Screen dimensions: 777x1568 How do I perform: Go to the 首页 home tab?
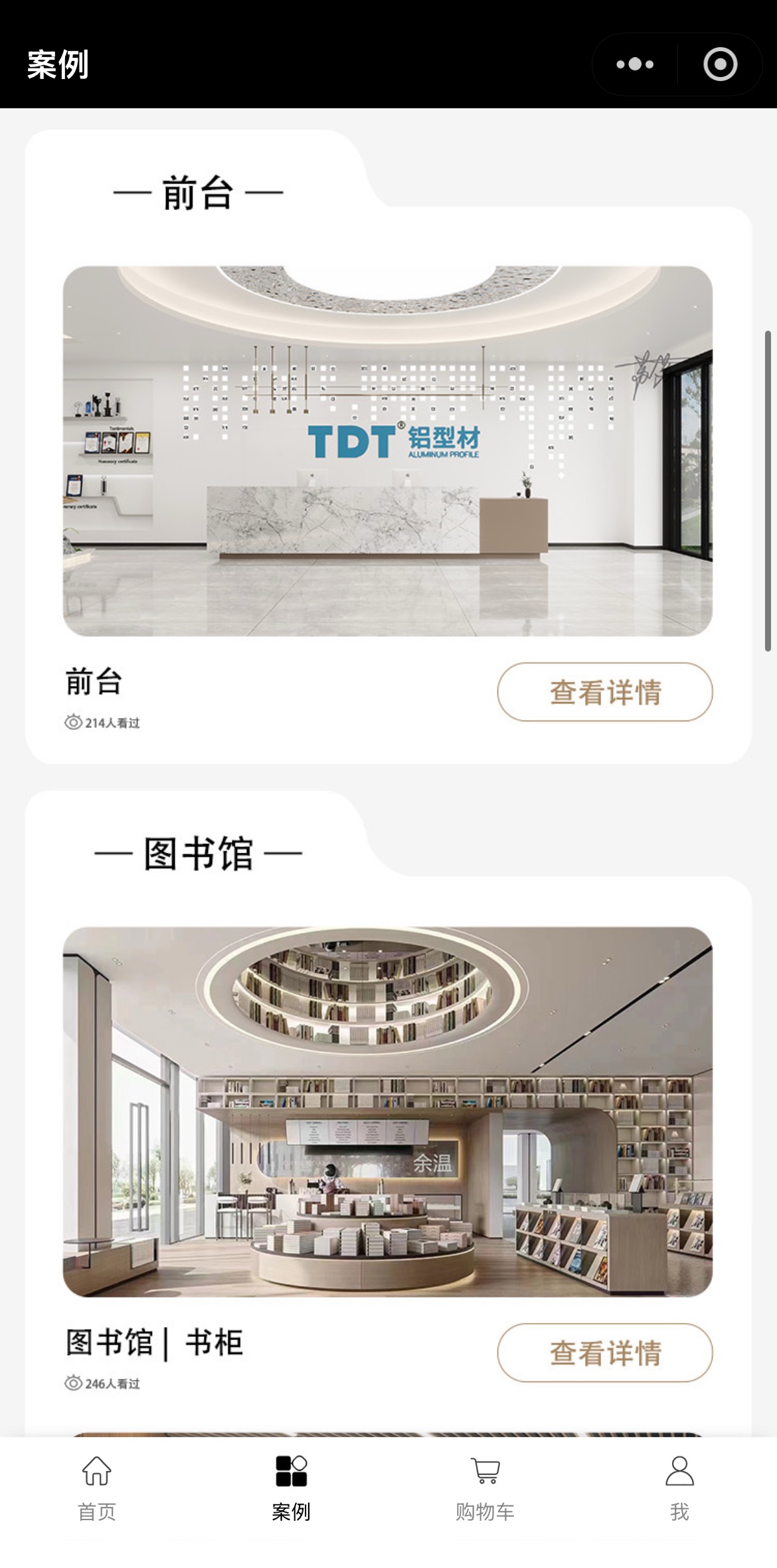tap(97, 1486)
